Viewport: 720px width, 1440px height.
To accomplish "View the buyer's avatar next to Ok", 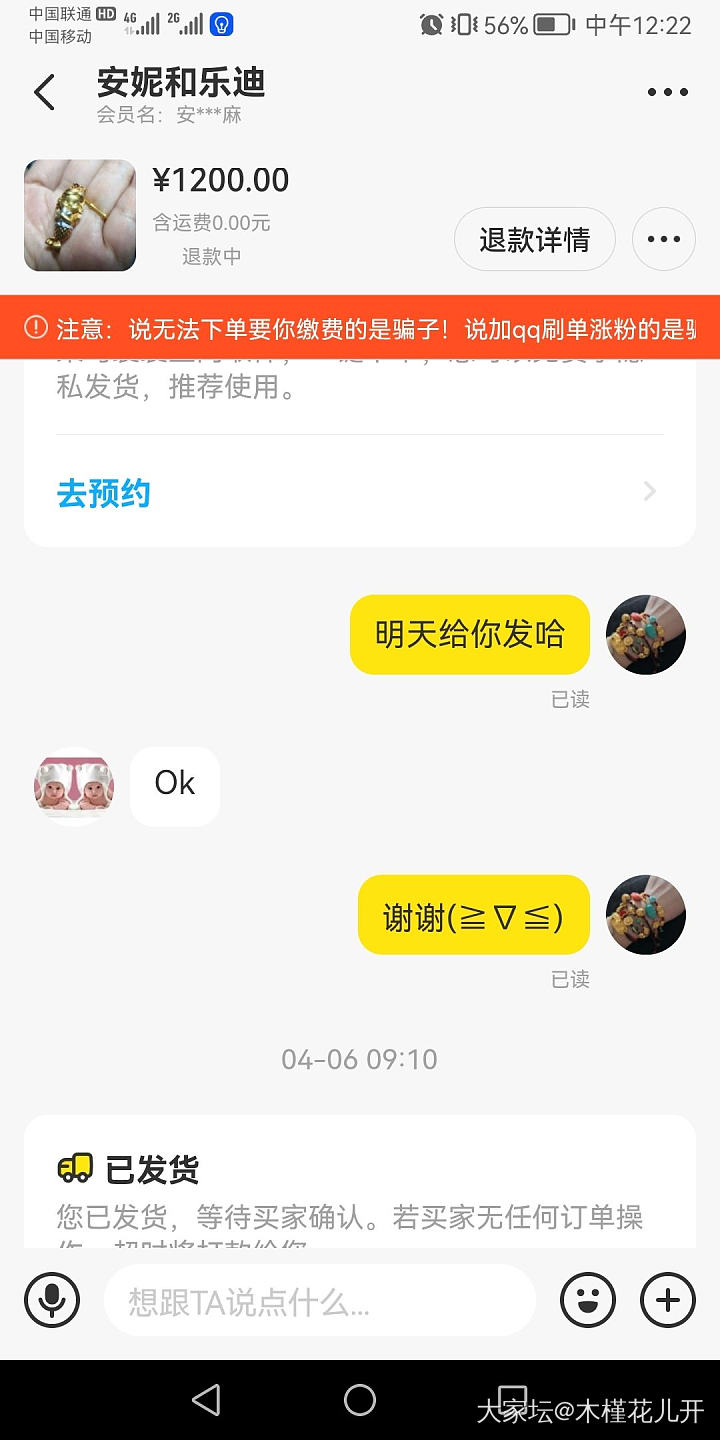I will tap(74, 784).
